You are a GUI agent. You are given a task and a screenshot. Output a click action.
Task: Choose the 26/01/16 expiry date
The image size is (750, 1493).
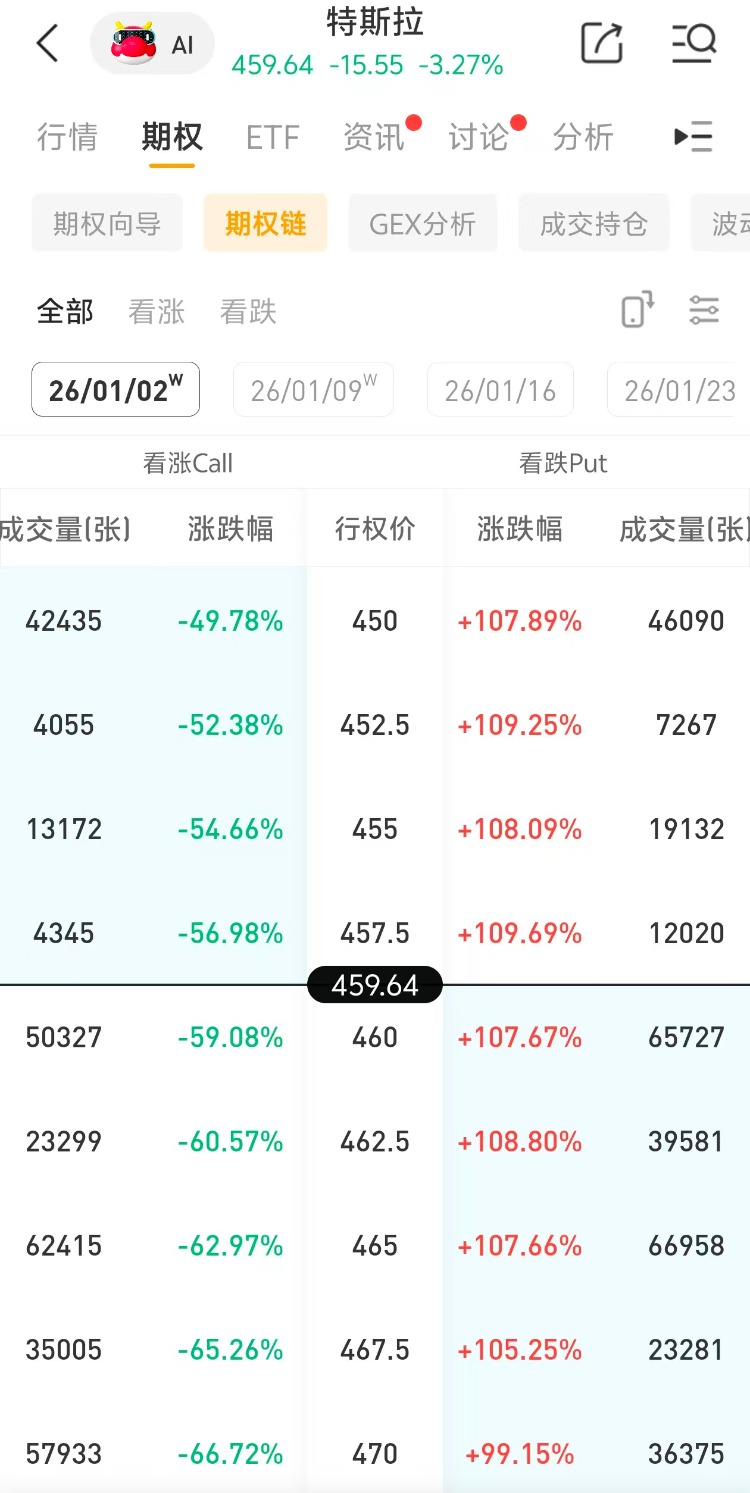tap(500, 390)
